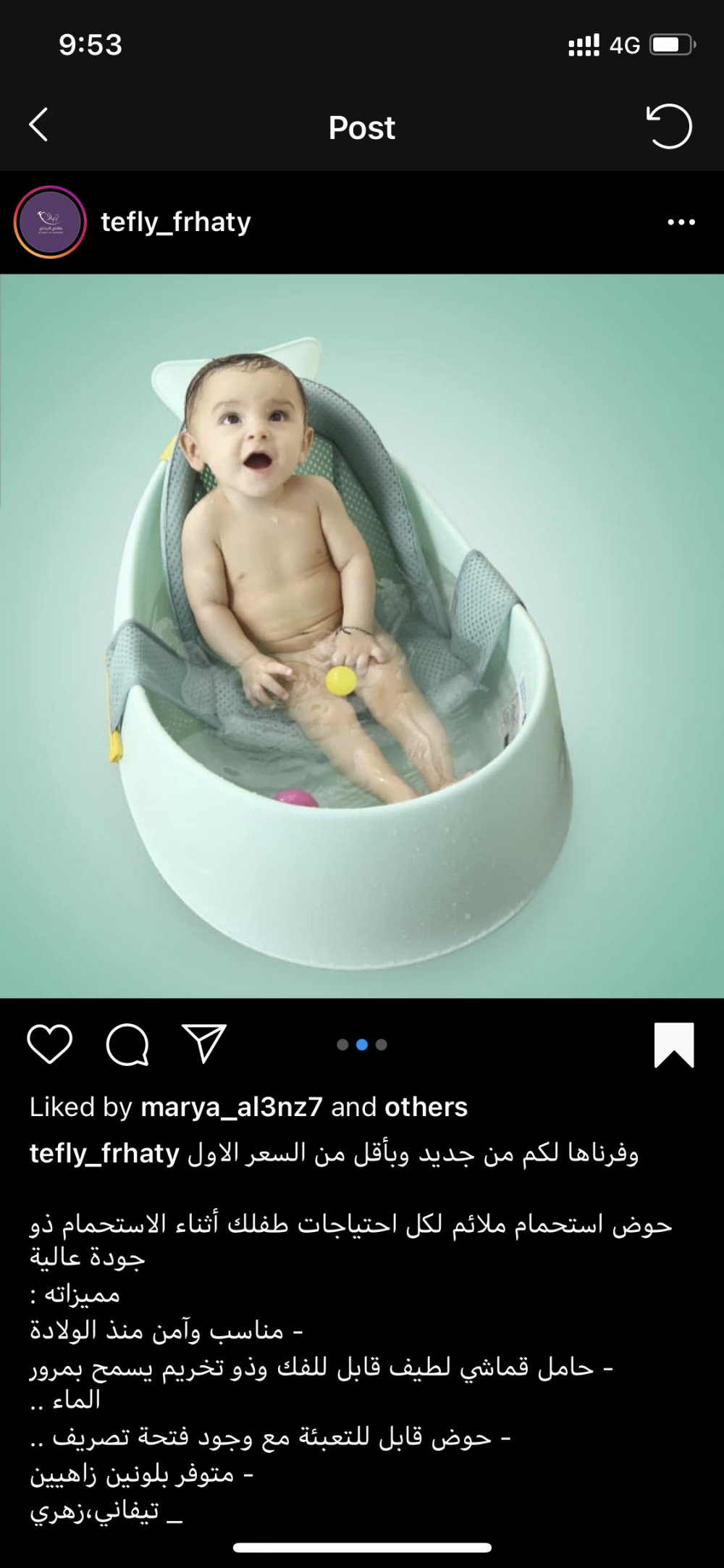Tap the refresh icon in the header
Screen dimensions: 724x1568
coord(669,126)
